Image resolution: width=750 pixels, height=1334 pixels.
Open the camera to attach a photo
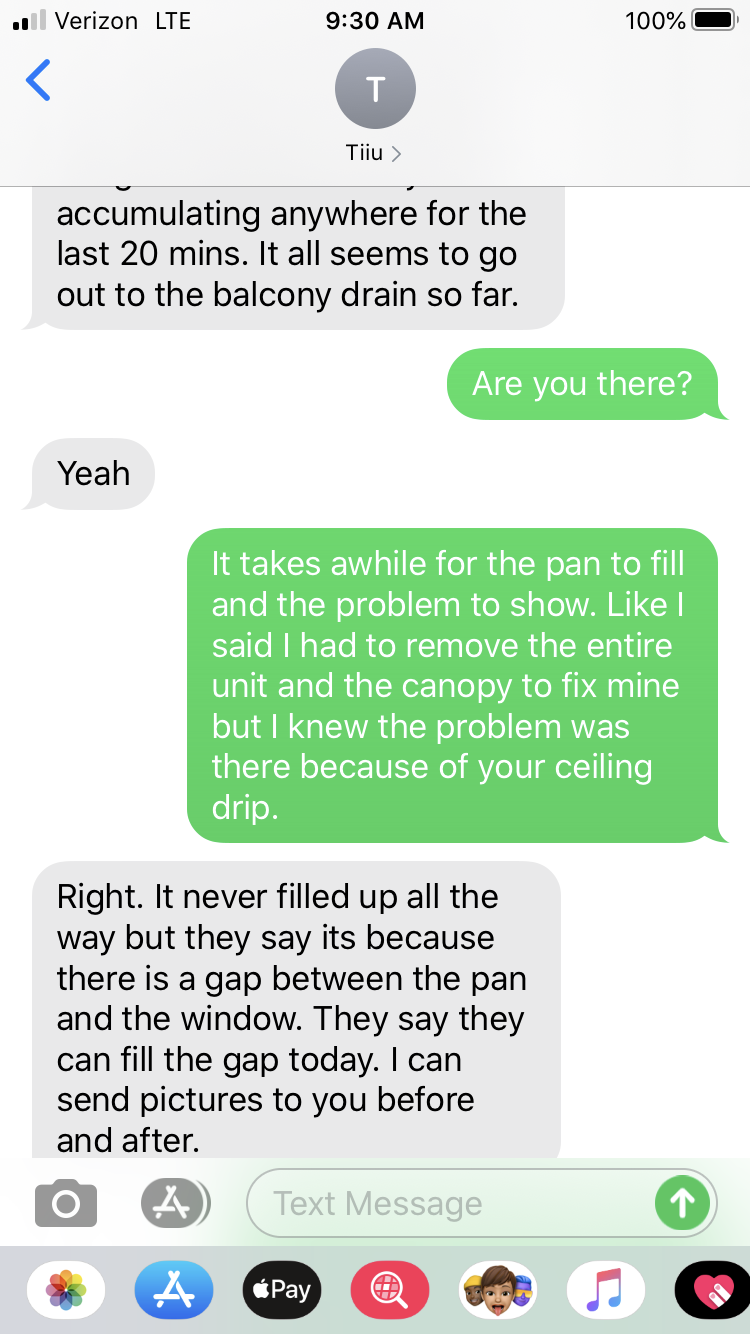(66, 1203)
